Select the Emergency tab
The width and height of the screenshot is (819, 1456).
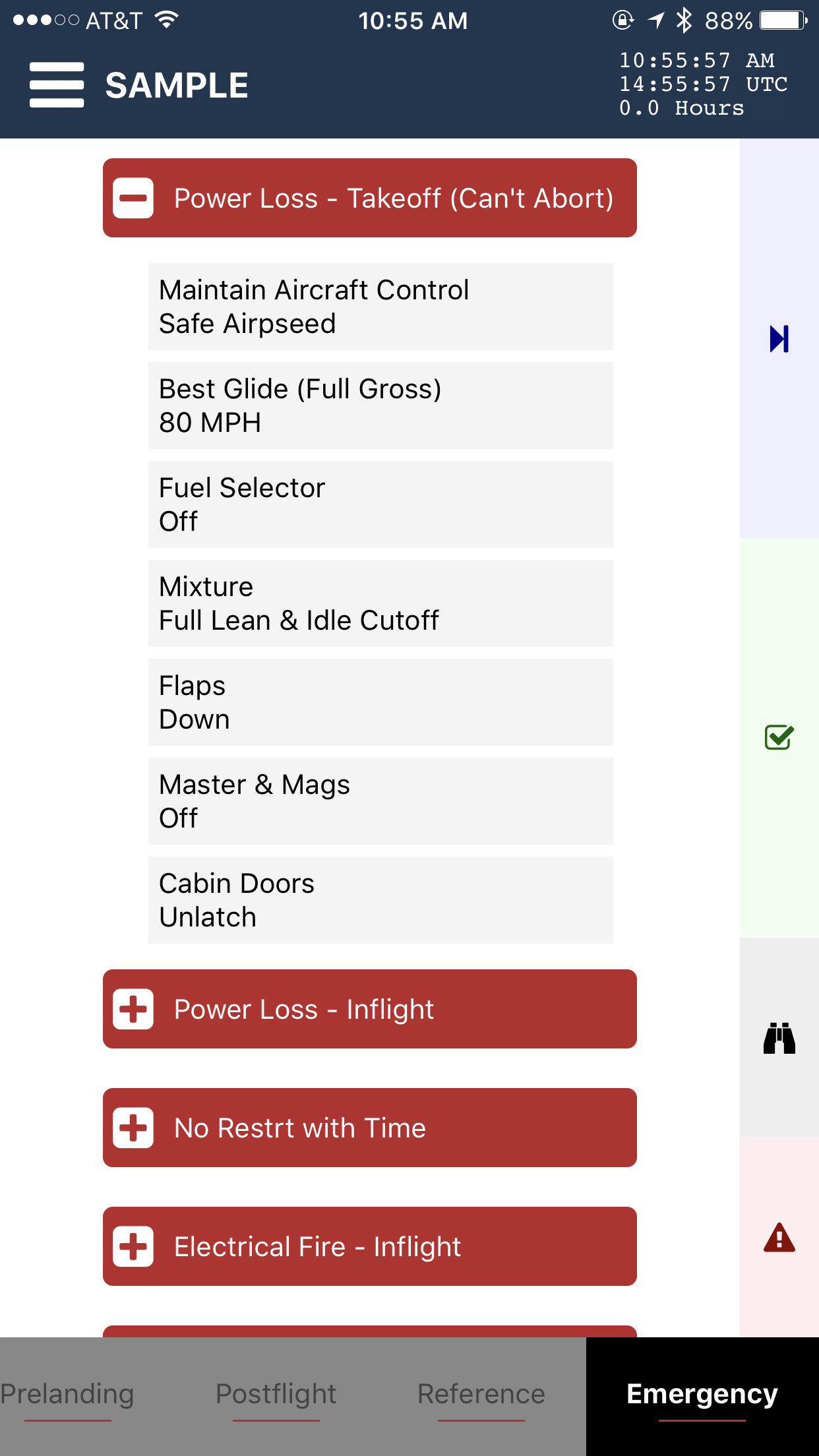pos(702,1394)
